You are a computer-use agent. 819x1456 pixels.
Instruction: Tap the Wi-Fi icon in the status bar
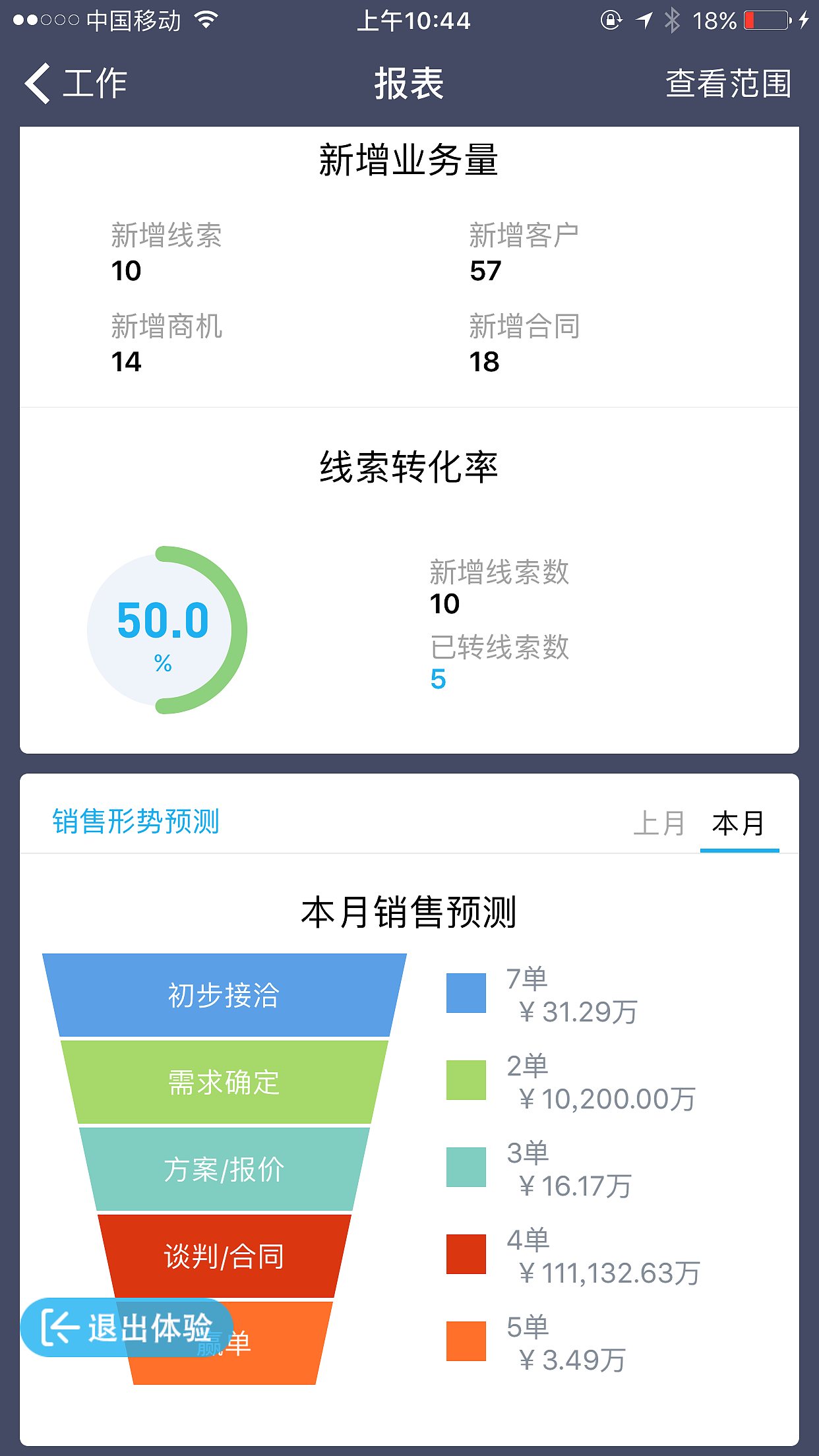[204, 20]
